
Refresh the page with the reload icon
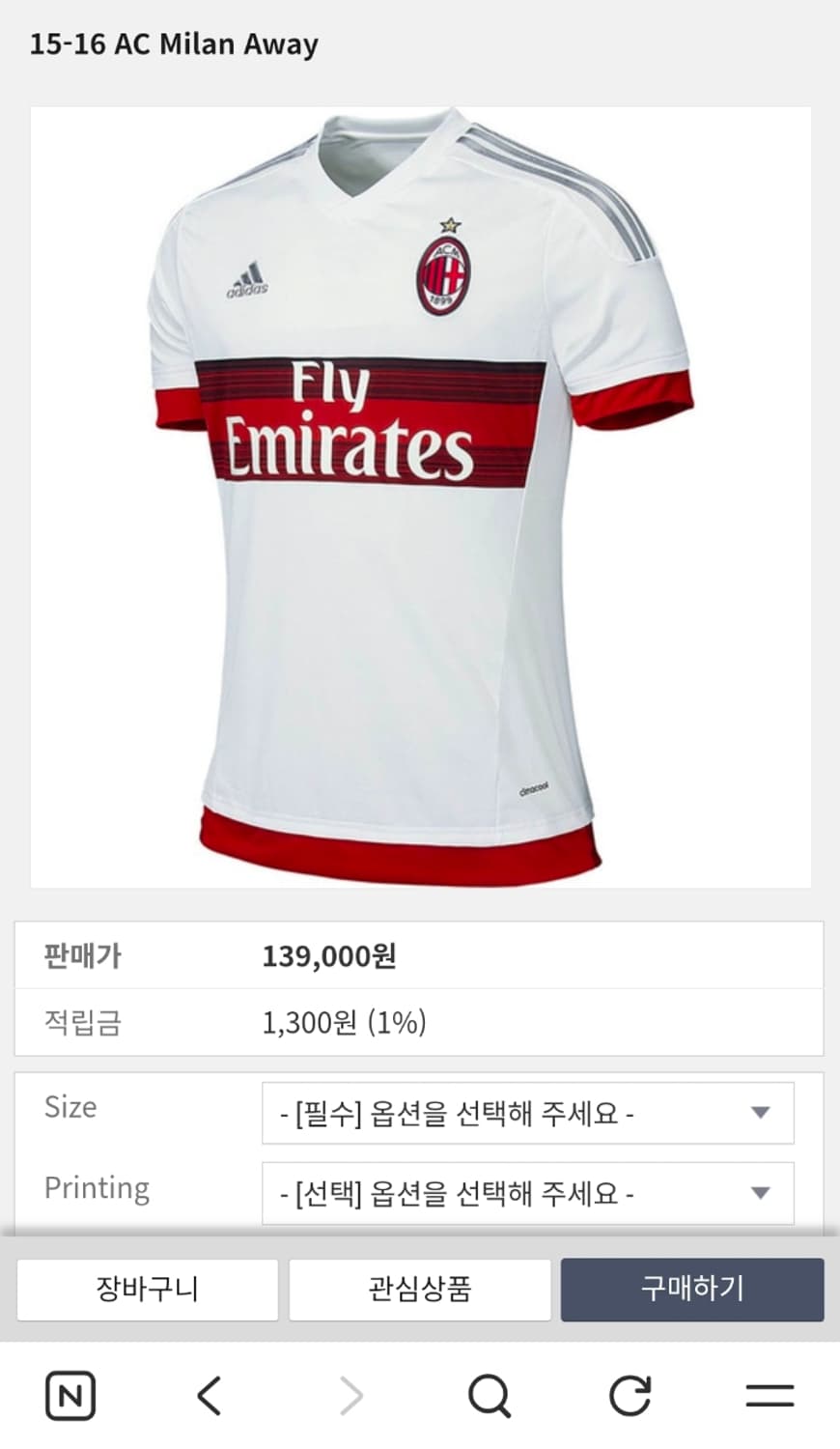point(630,1395)
